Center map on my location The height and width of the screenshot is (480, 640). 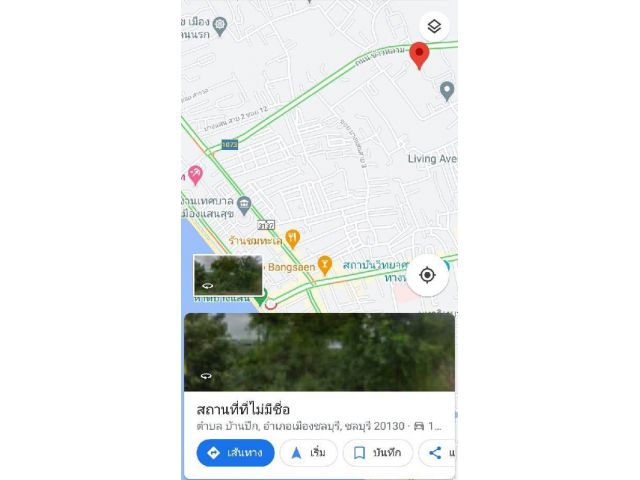point(427,275)
